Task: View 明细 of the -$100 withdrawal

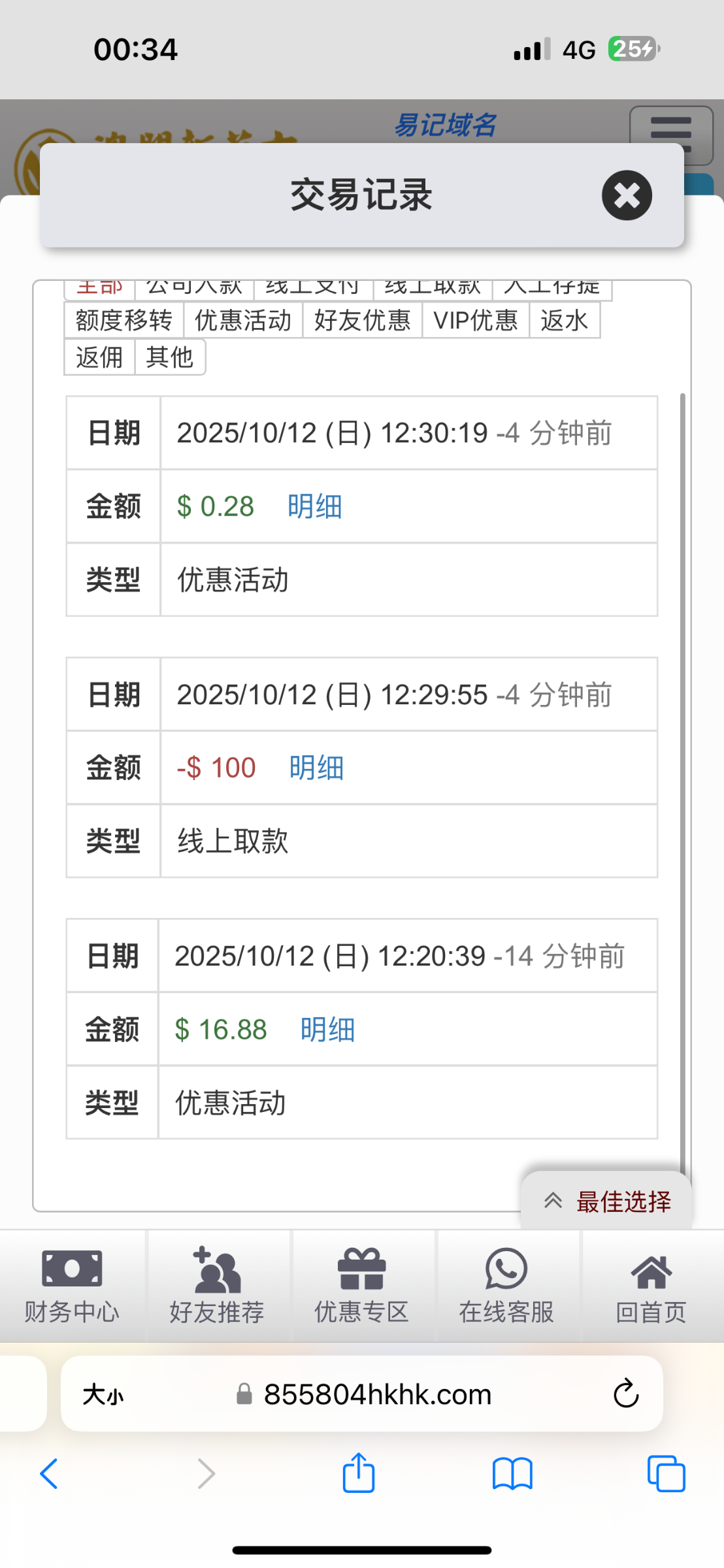Action: click(x=316, y=768)
